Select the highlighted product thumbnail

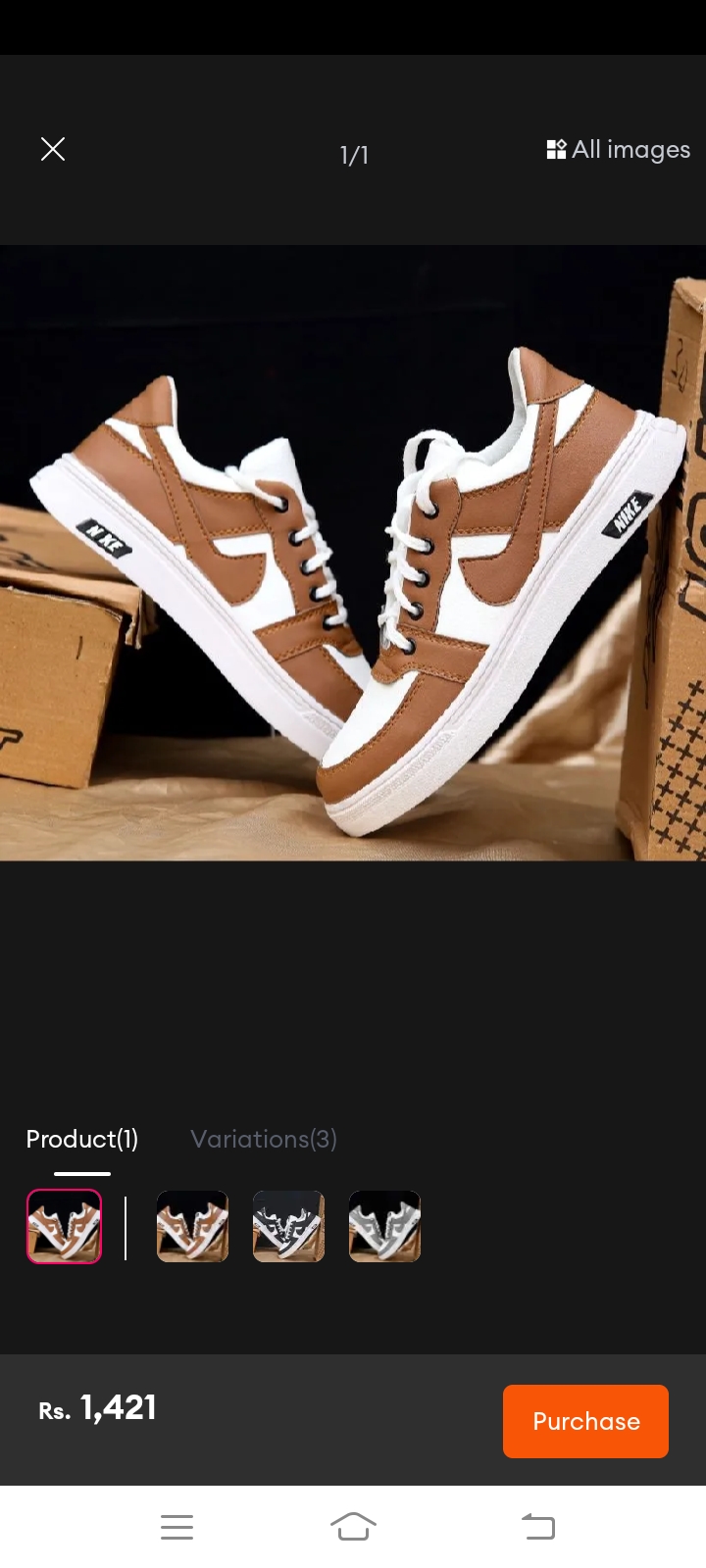[64, 1226]
